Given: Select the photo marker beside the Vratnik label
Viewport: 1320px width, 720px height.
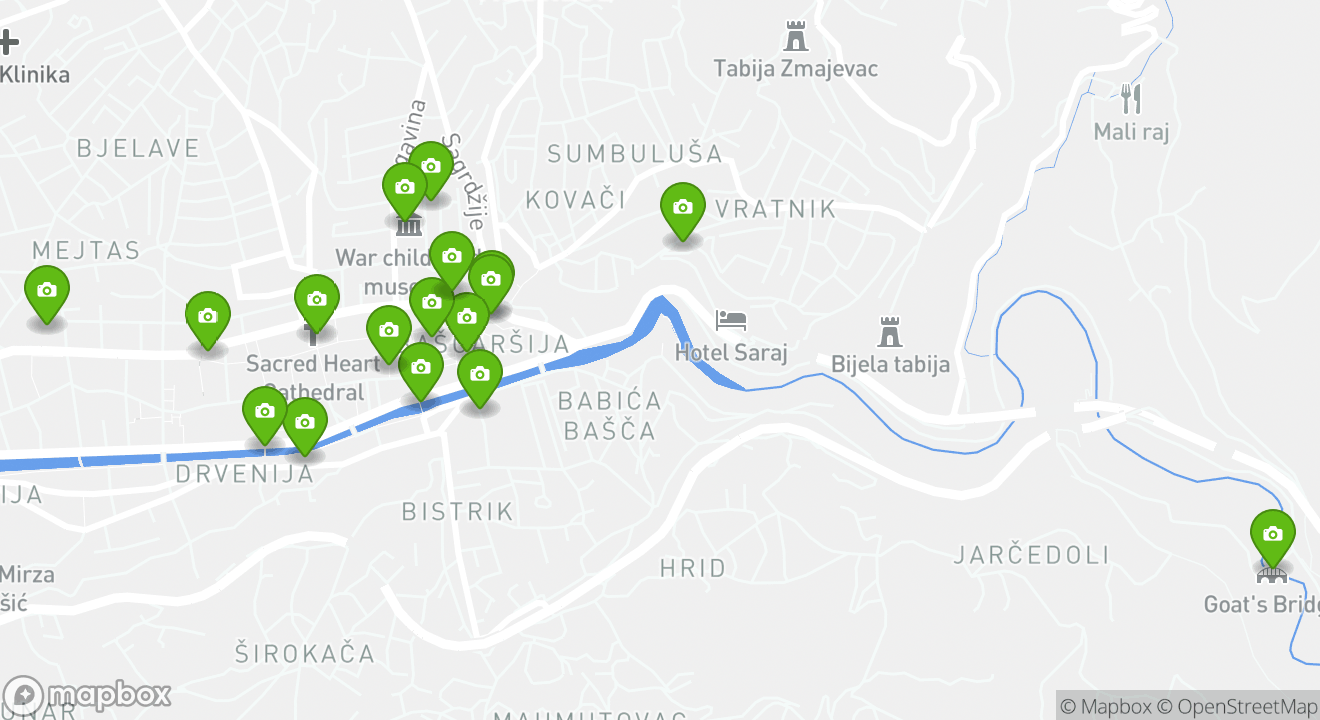Looking at the screenshot, I should point(683,207).
